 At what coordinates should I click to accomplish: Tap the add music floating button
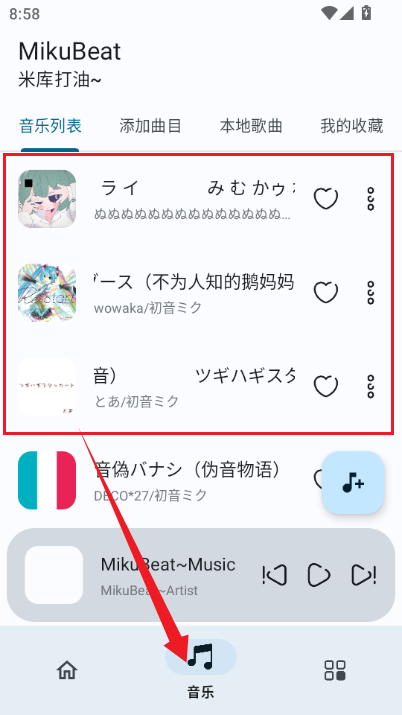(x=353, y=483)
